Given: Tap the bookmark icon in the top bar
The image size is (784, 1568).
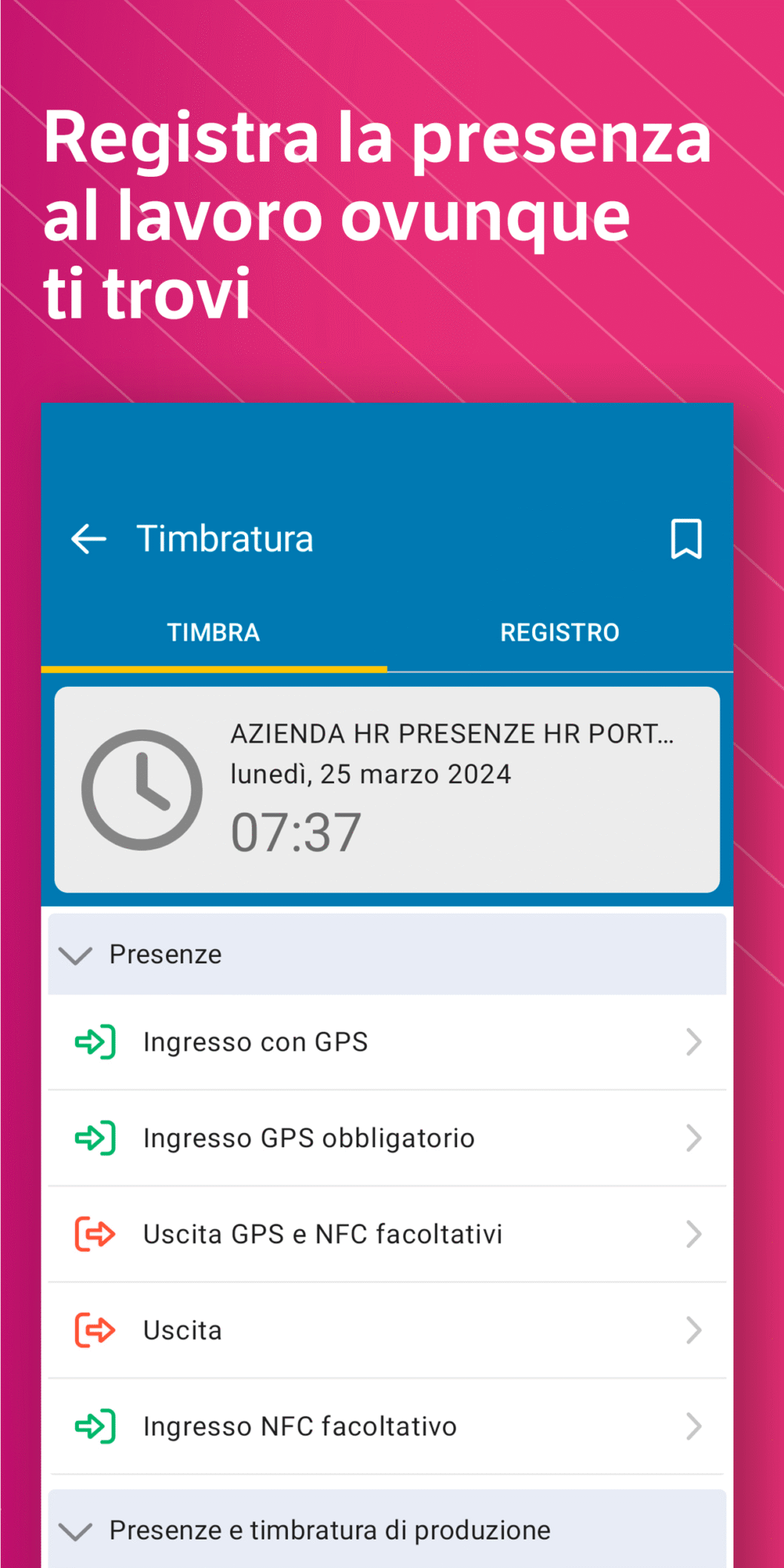Looking at the screenshot, I should point(685,539).
